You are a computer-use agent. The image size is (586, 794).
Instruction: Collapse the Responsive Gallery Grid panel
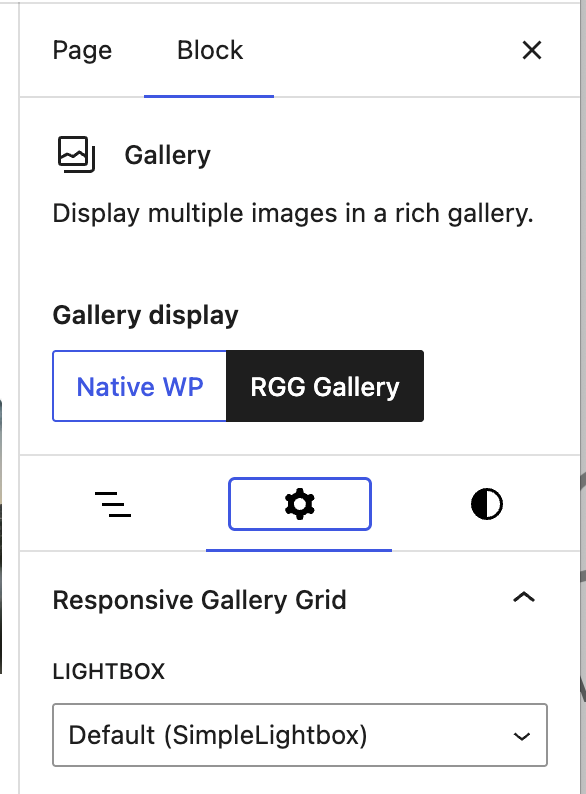point(300,600)
